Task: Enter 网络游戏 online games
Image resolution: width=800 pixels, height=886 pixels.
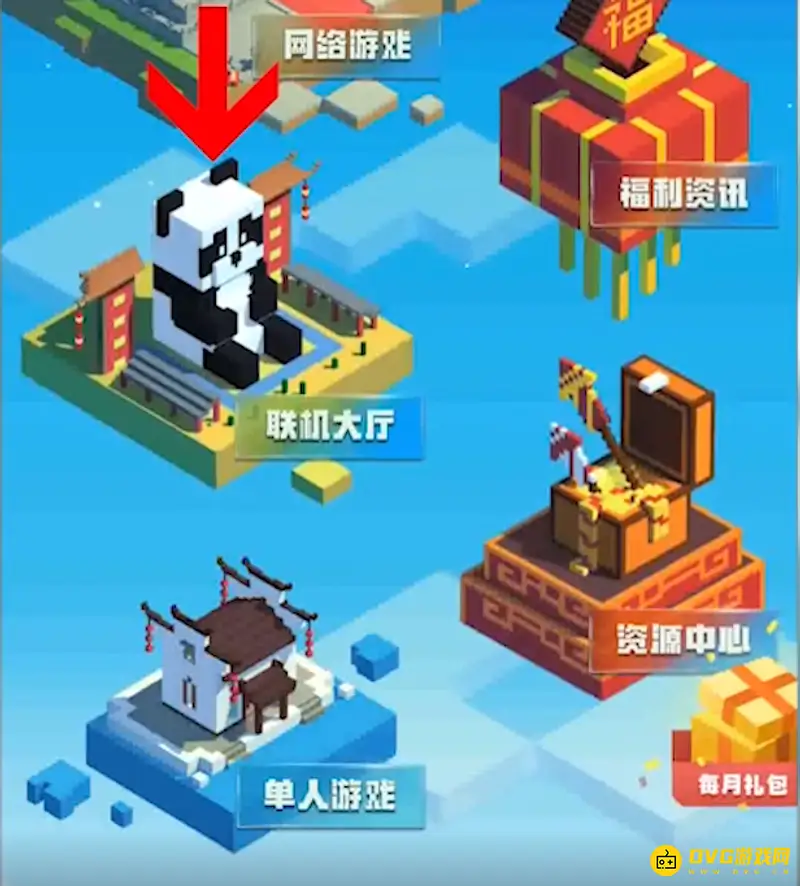Action: click(346, 45)
